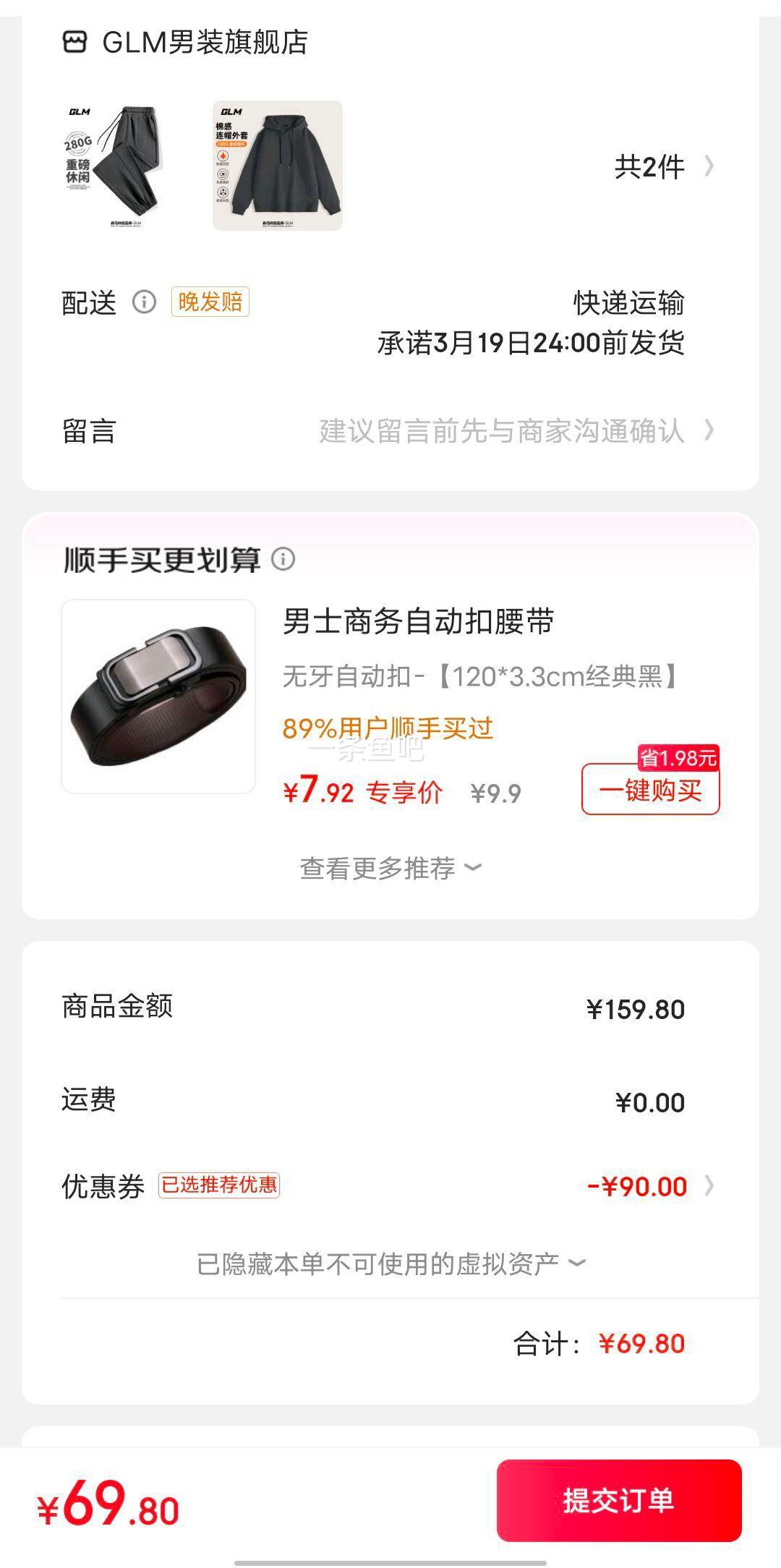
Task: Submit the order with 提交订单
Action: (x=618, y=1500)
